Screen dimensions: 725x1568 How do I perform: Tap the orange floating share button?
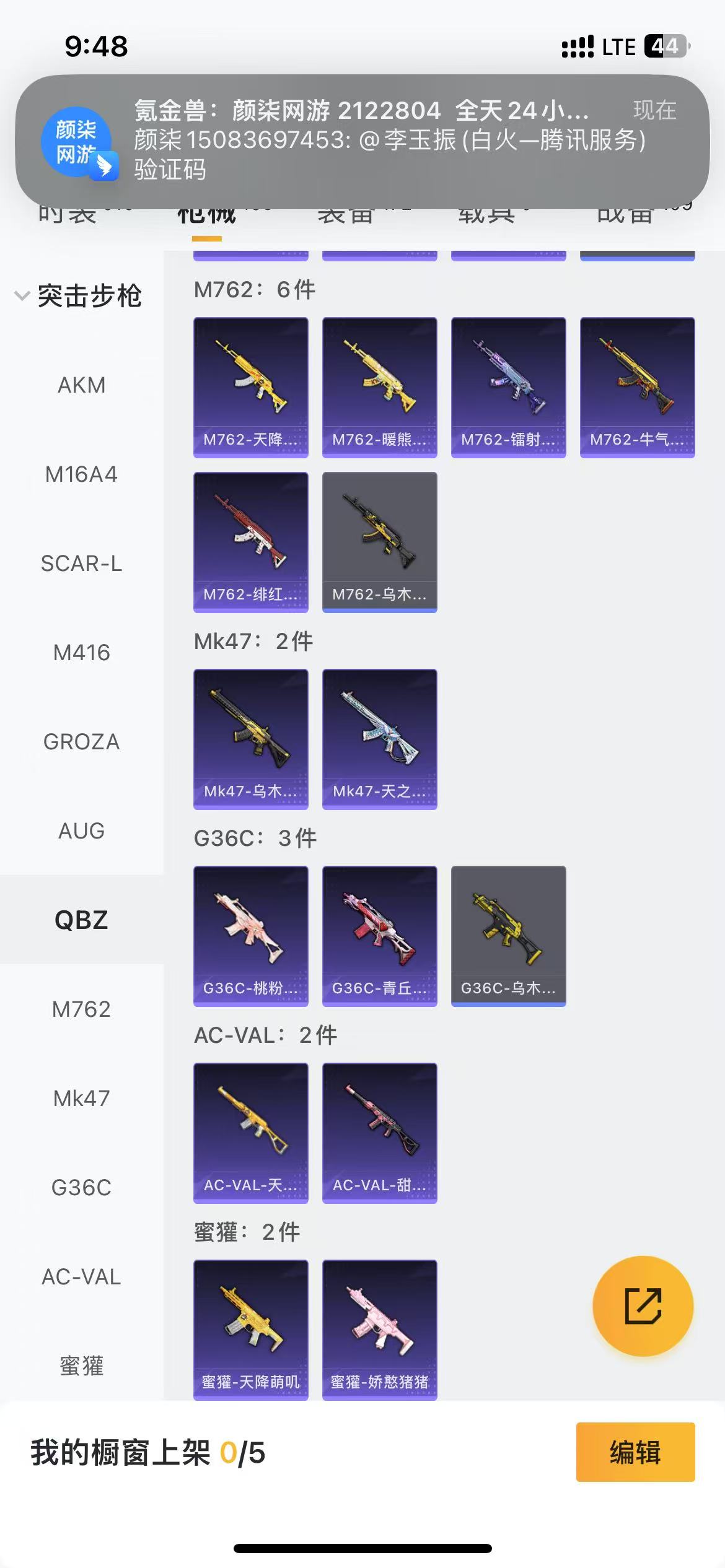(643, 1305)
